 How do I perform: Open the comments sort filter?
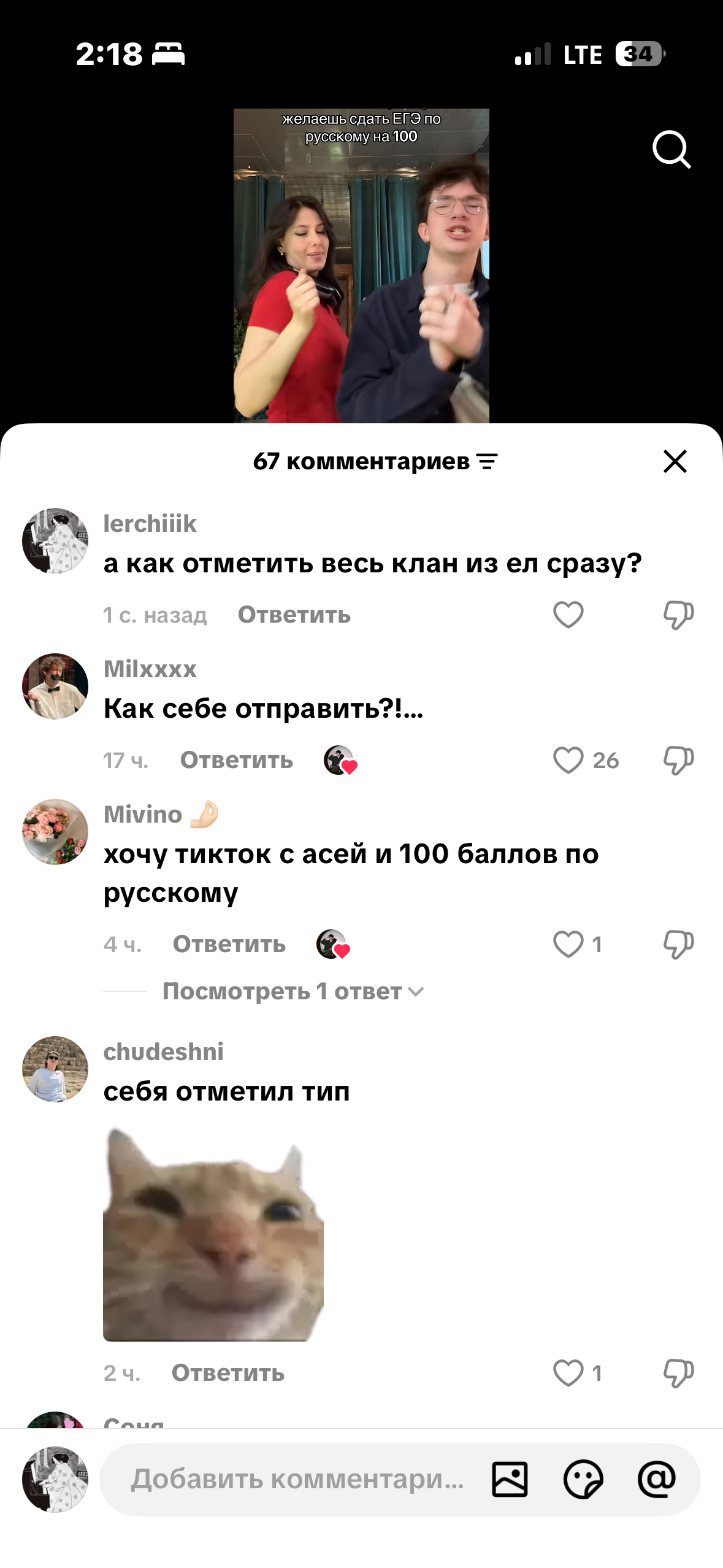click(x=488, y=461)
